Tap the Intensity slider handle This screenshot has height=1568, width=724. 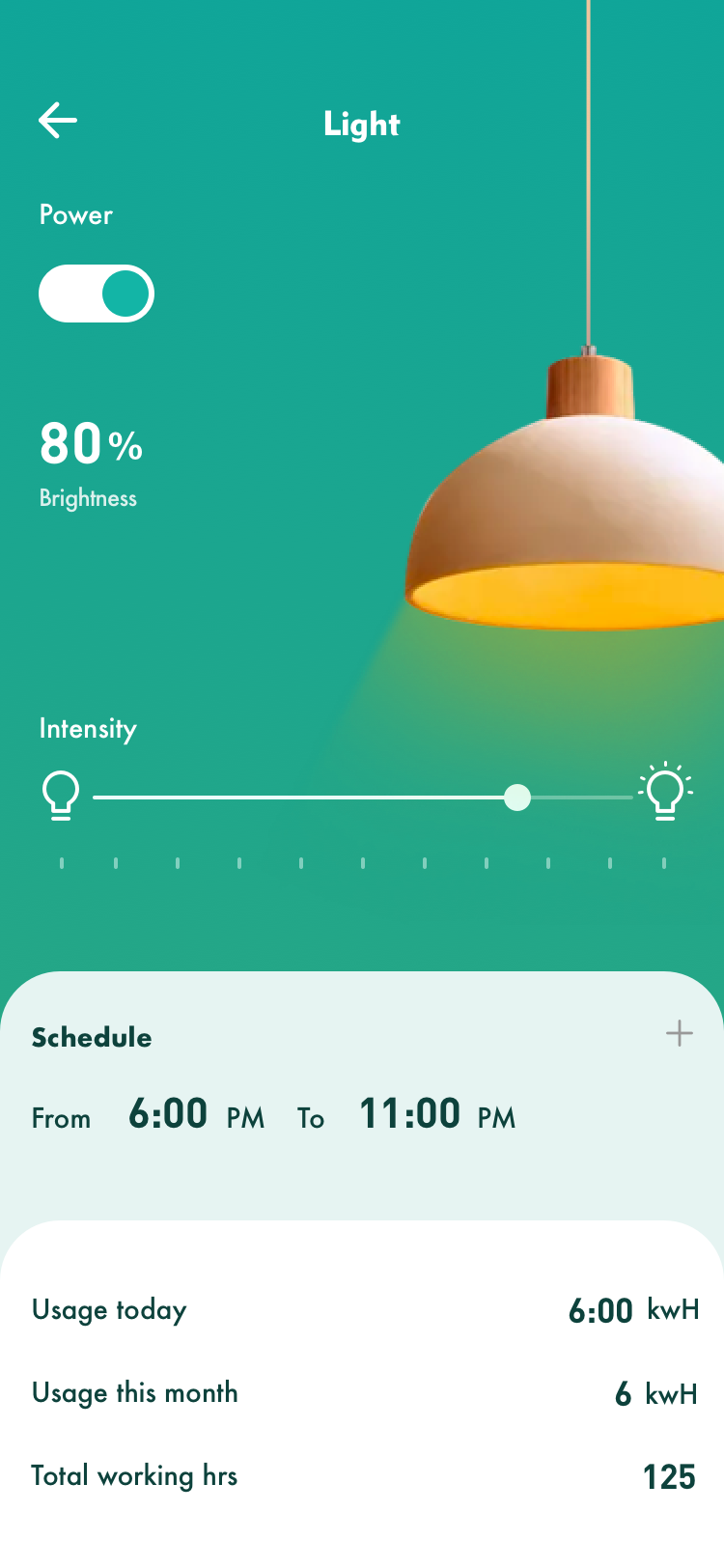[x=517, y=798]
